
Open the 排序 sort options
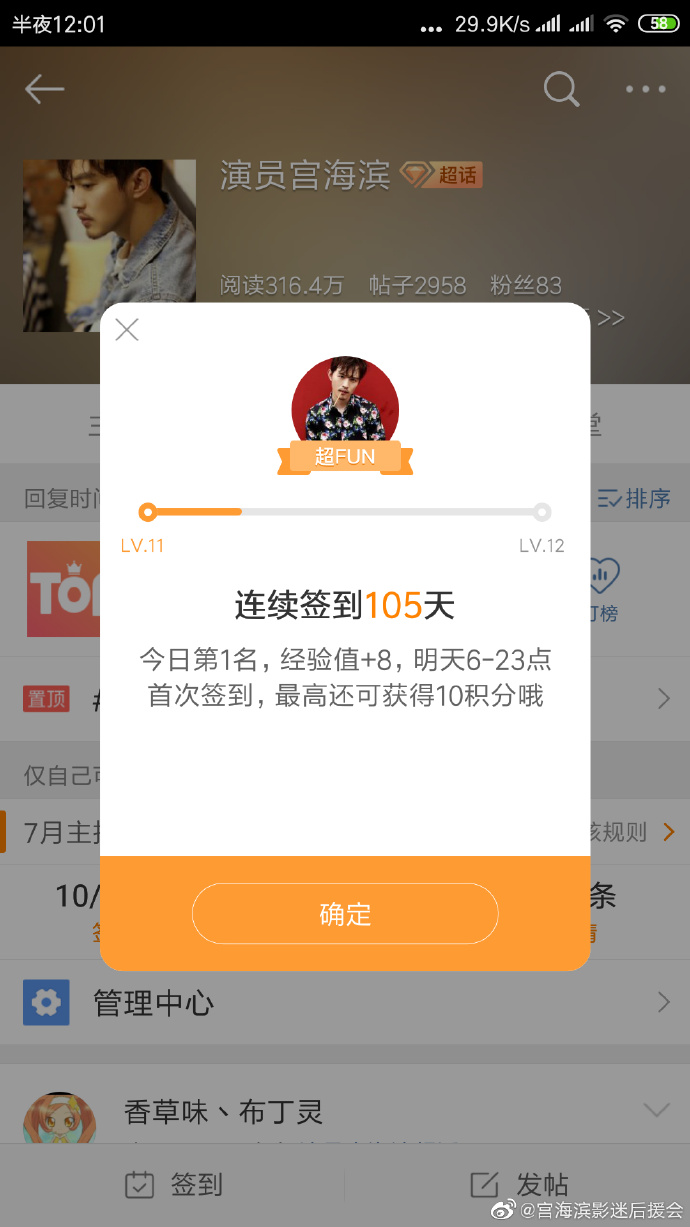coord(634,498)
